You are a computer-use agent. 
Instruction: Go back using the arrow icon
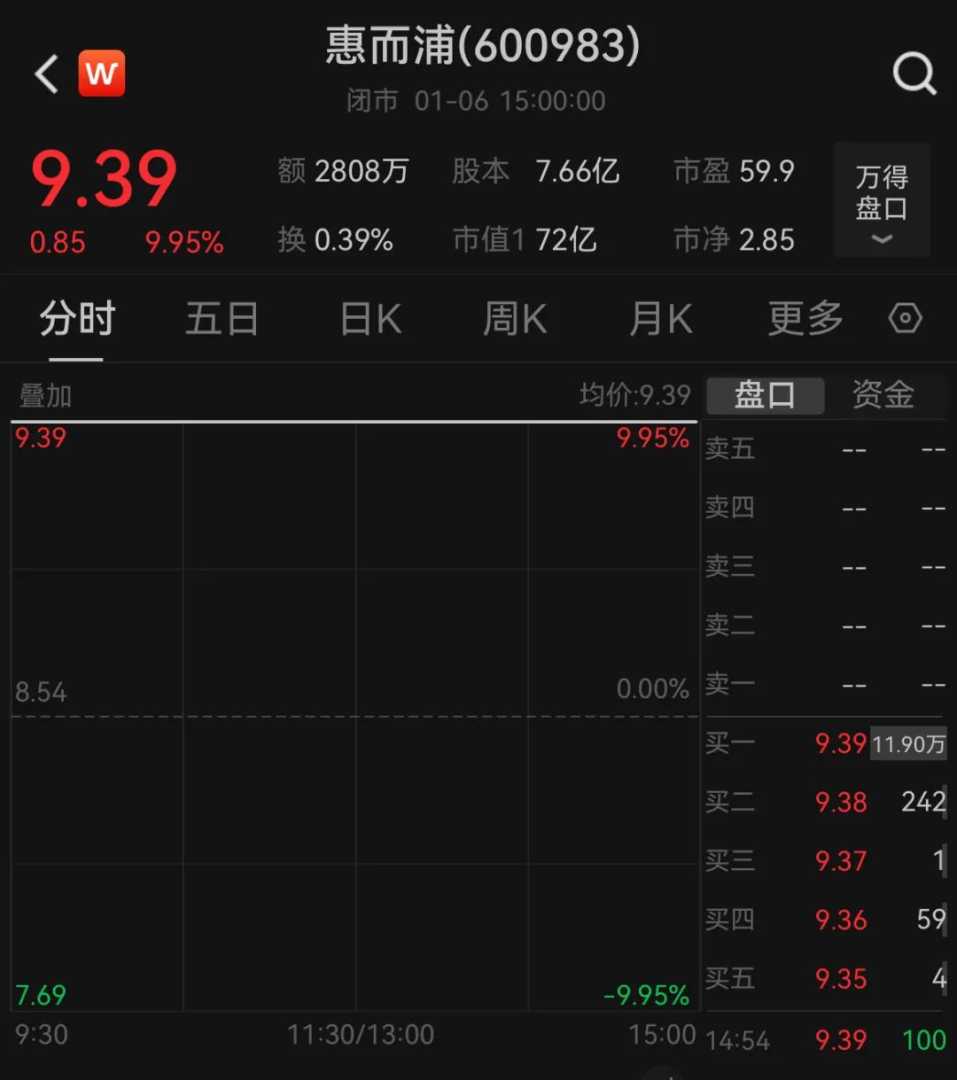pyautogui.click(x=46, y=74)
